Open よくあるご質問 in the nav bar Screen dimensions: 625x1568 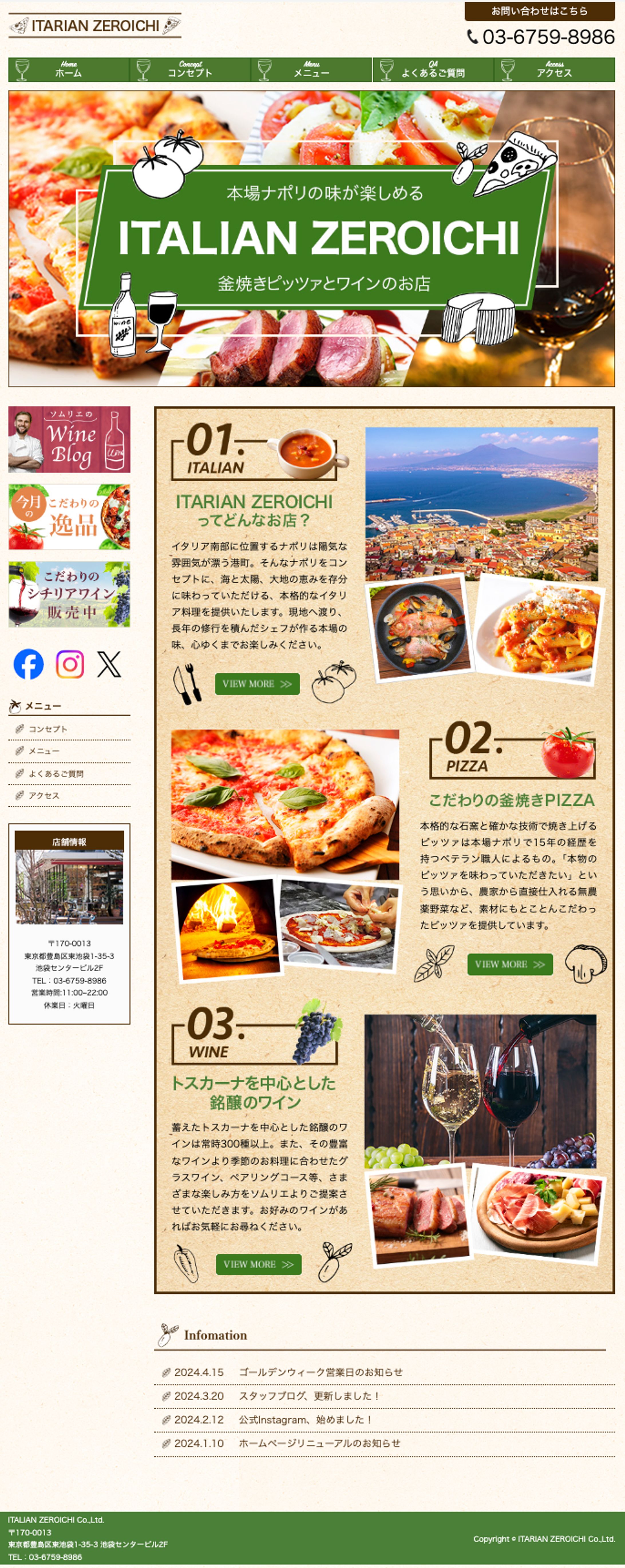pyautogui.click(x=432, y=70)
